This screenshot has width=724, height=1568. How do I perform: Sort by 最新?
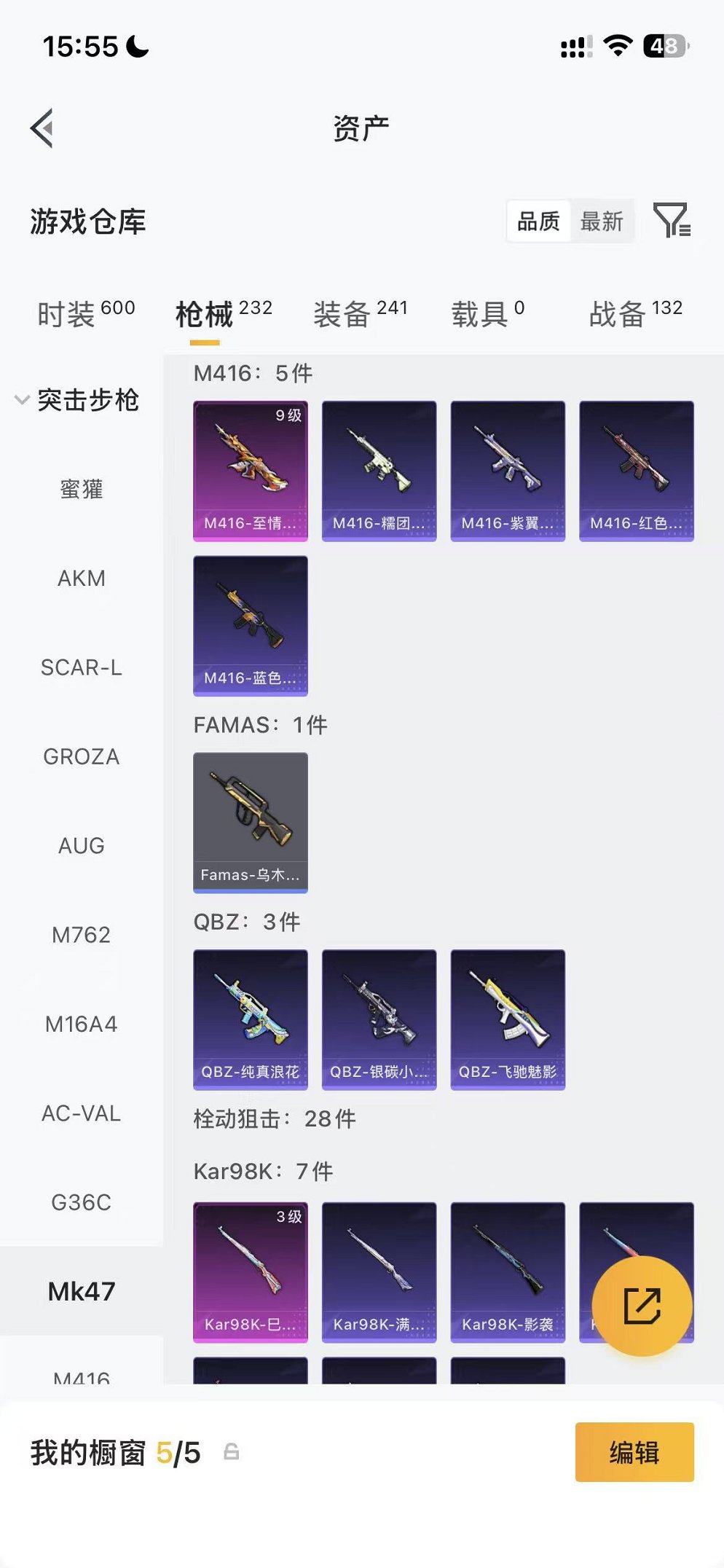[x=602, y=221]
